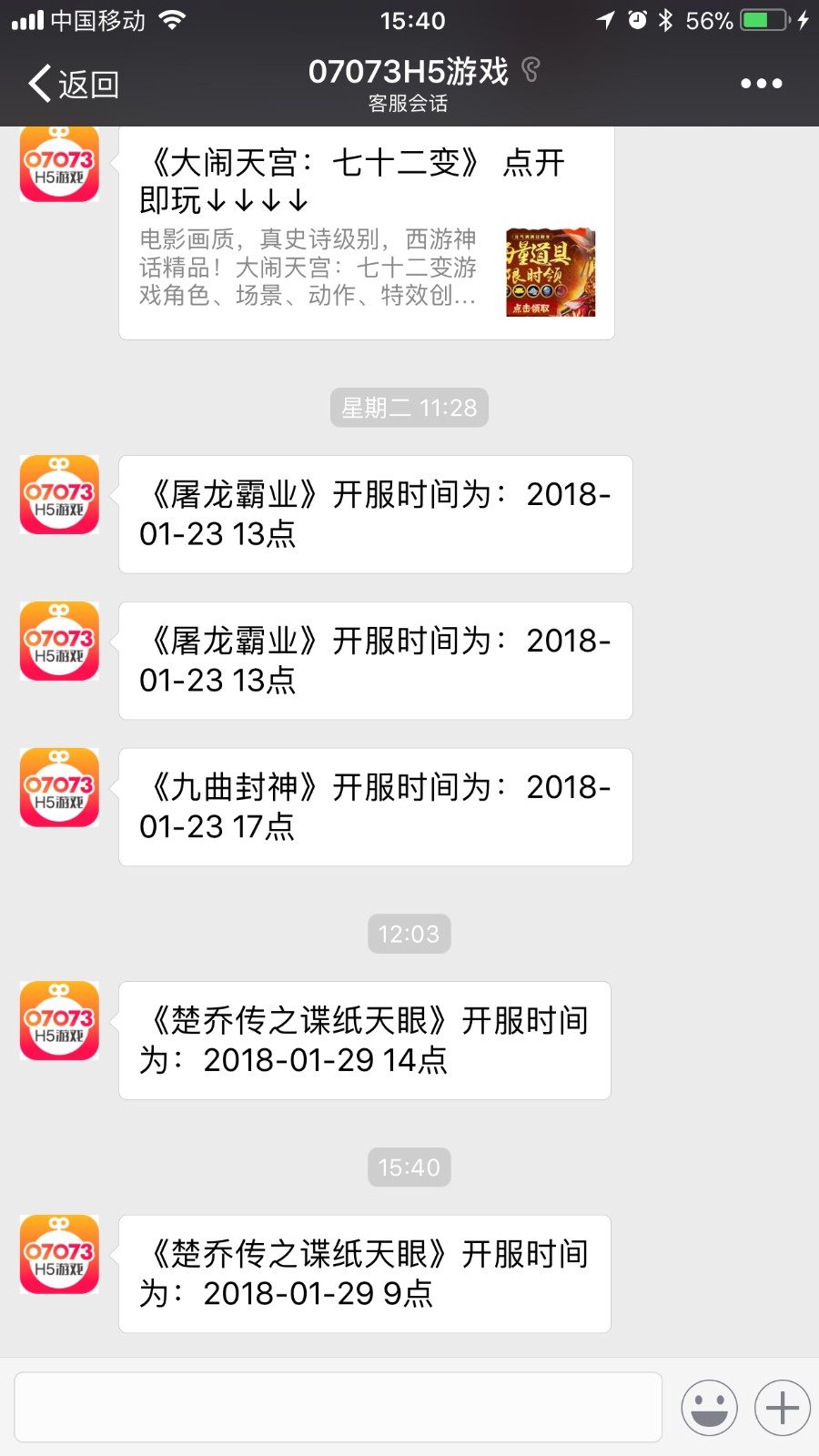The width and height of the screenshot is (819, 1456).
Task: Open the three-dot overflow menu
Action: [761, 84]
